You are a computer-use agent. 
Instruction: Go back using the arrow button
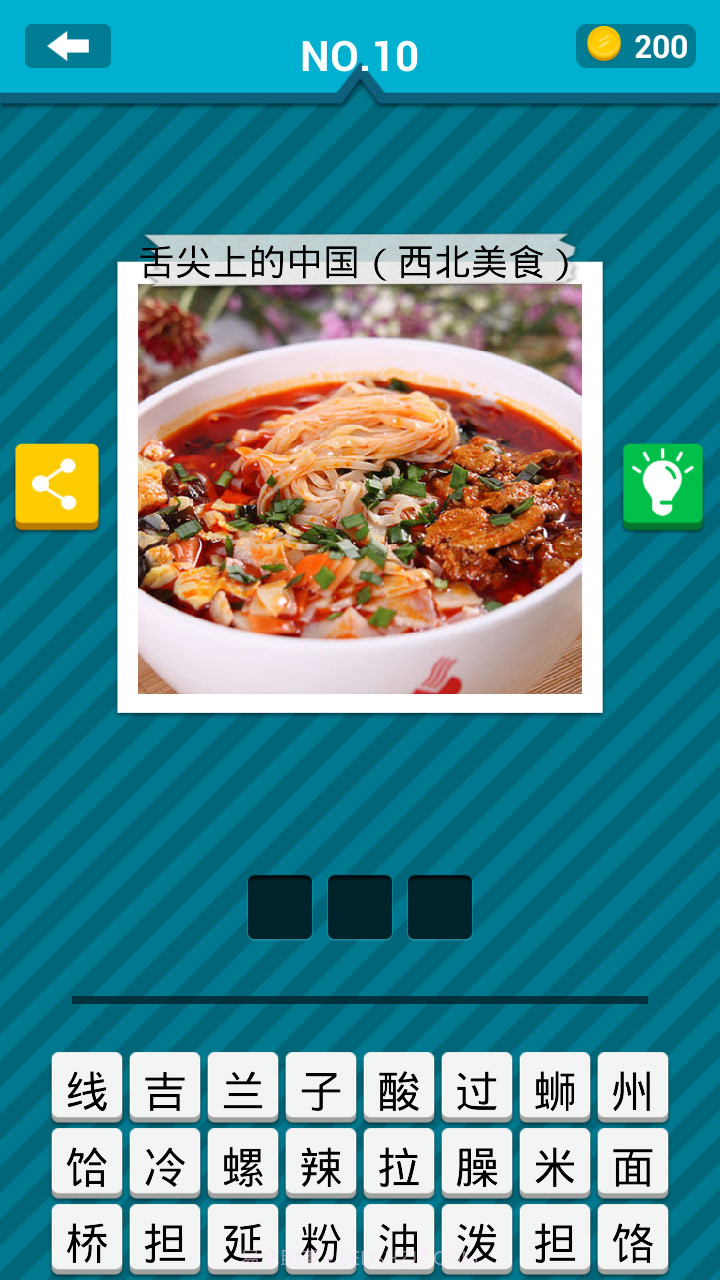pos(68,46)
